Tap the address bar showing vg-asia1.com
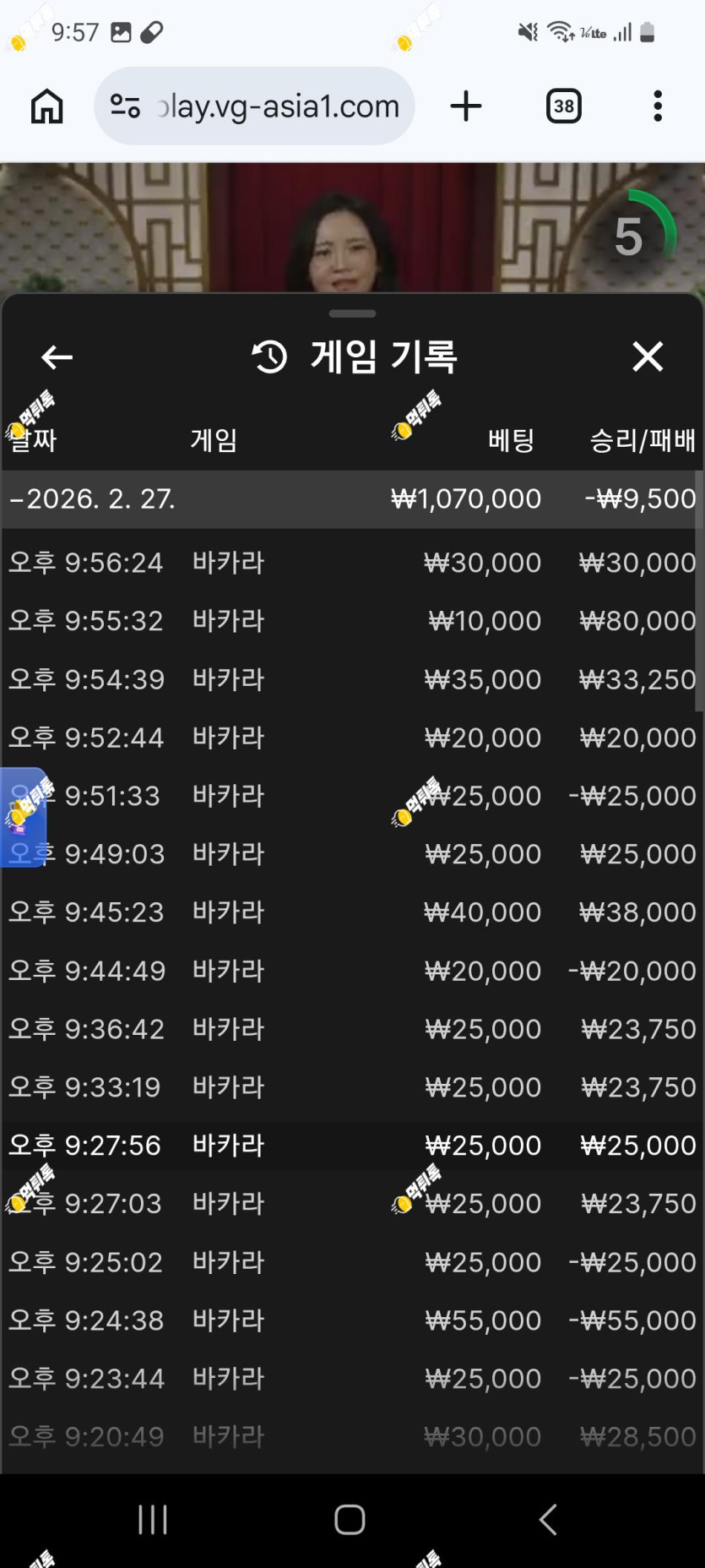 click(254, 106)
